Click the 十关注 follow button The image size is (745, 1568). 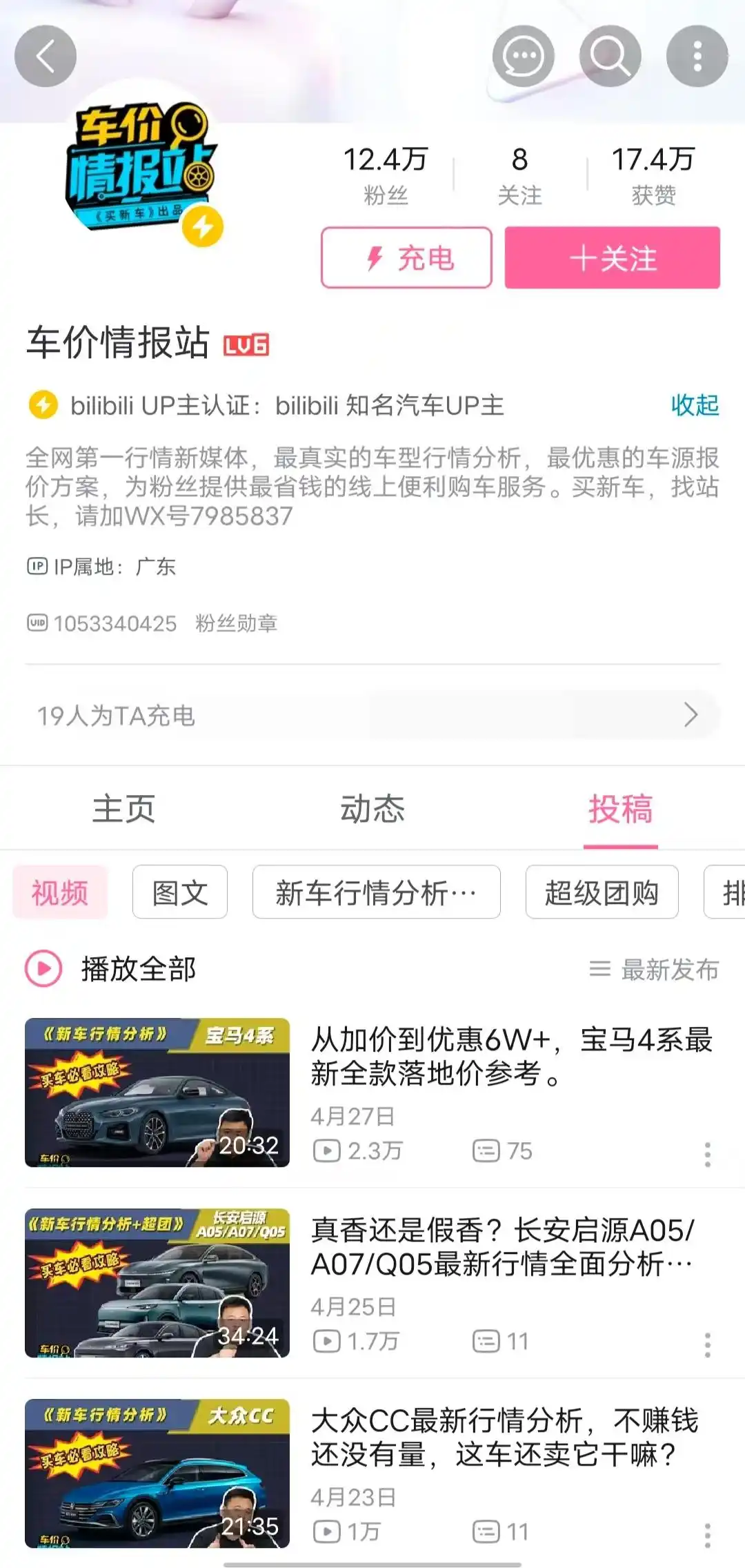[611, 258]
